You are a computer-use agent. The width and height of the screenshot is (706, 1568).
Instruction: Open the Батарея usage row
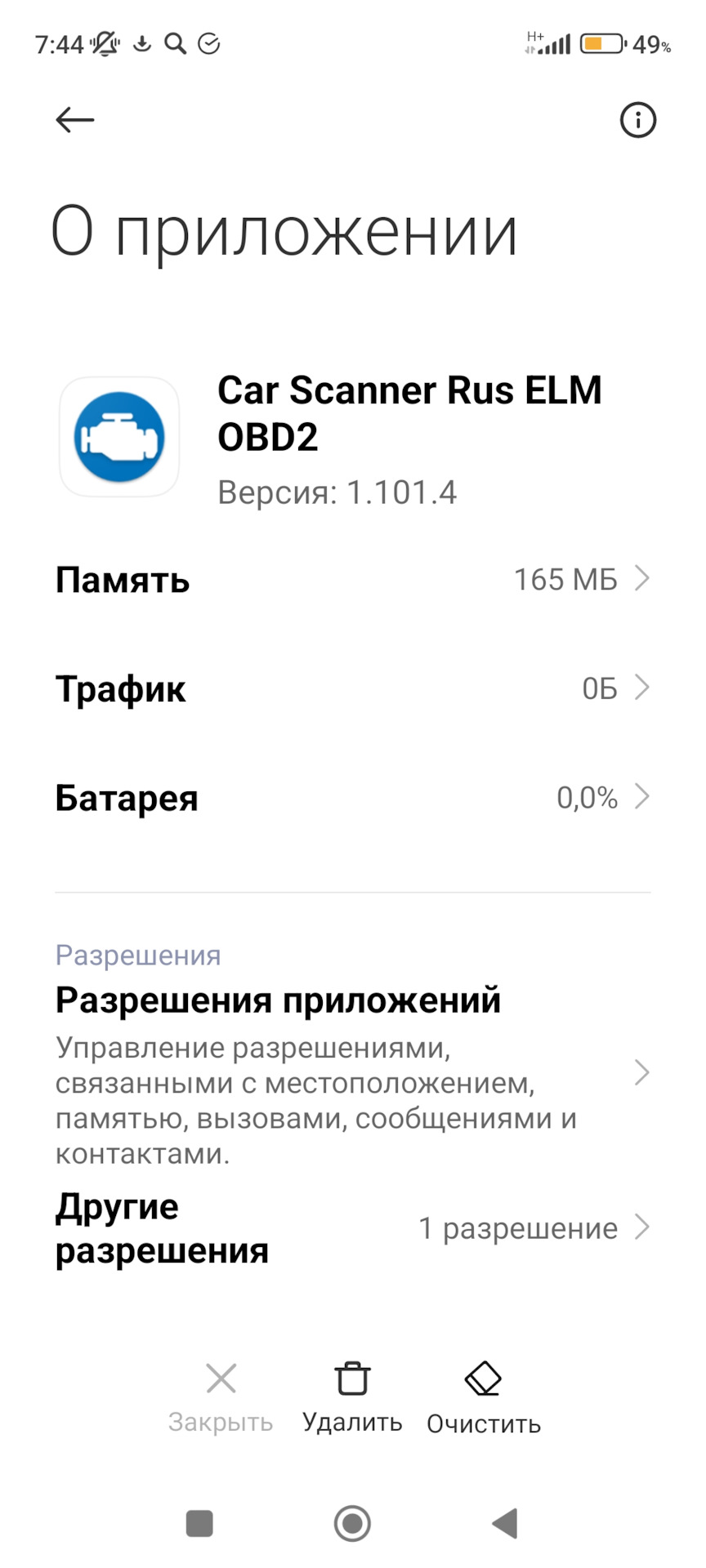pyautogui.click(x=352, y=797)
